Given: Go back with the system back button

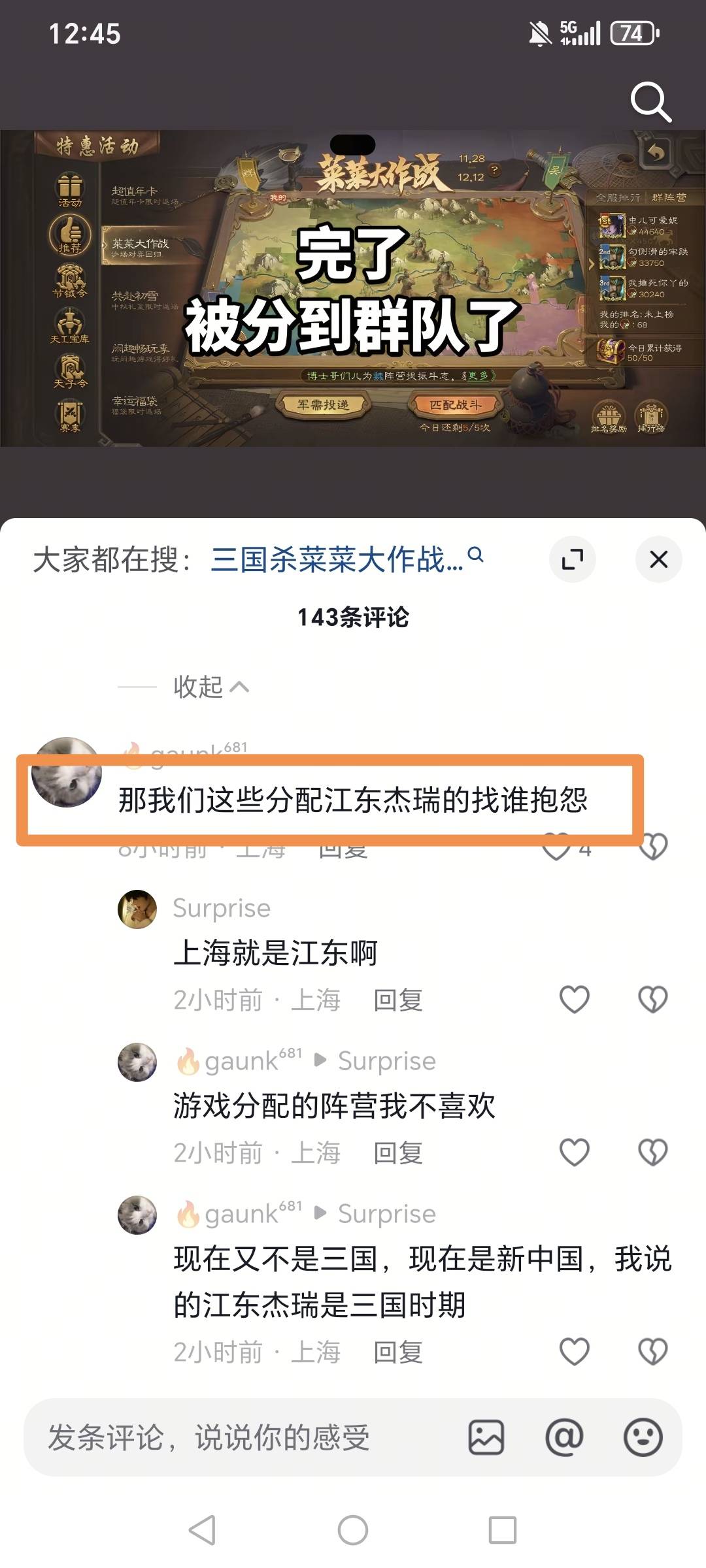Looking at the screenshot, I should (203, 1530).
